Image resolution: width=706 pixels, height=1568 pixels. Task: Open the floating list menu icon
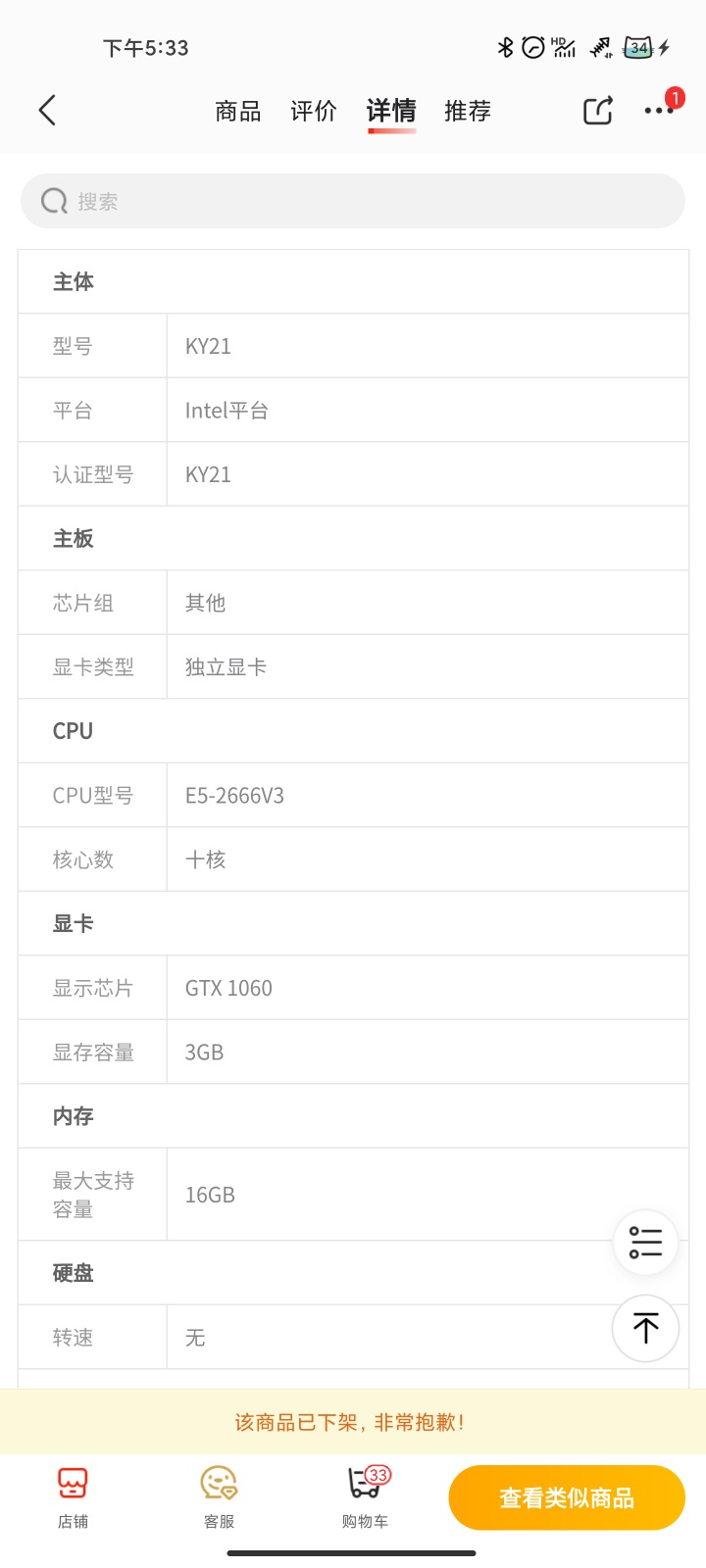click(645, 1243)
